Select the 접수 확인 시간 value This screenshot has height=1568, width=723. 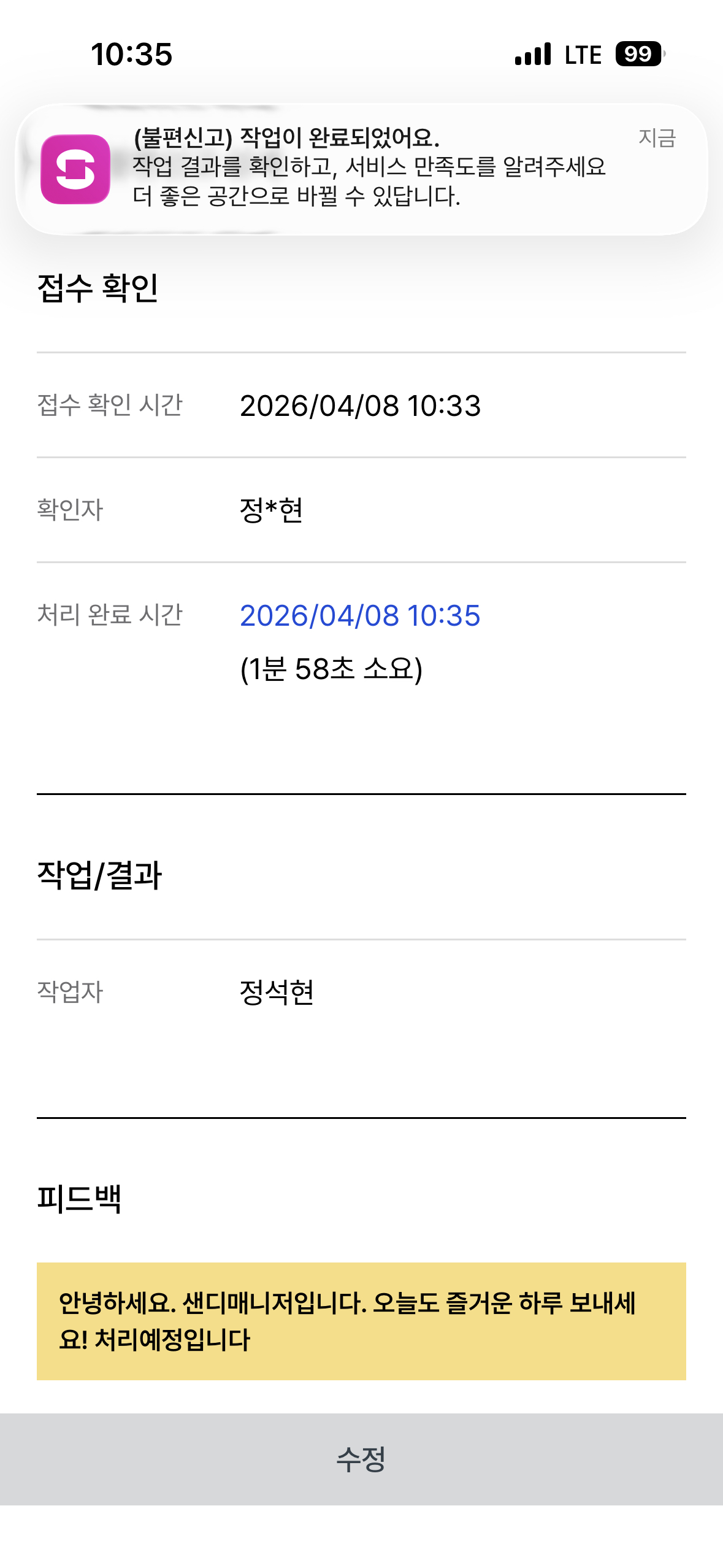point(361,405)
